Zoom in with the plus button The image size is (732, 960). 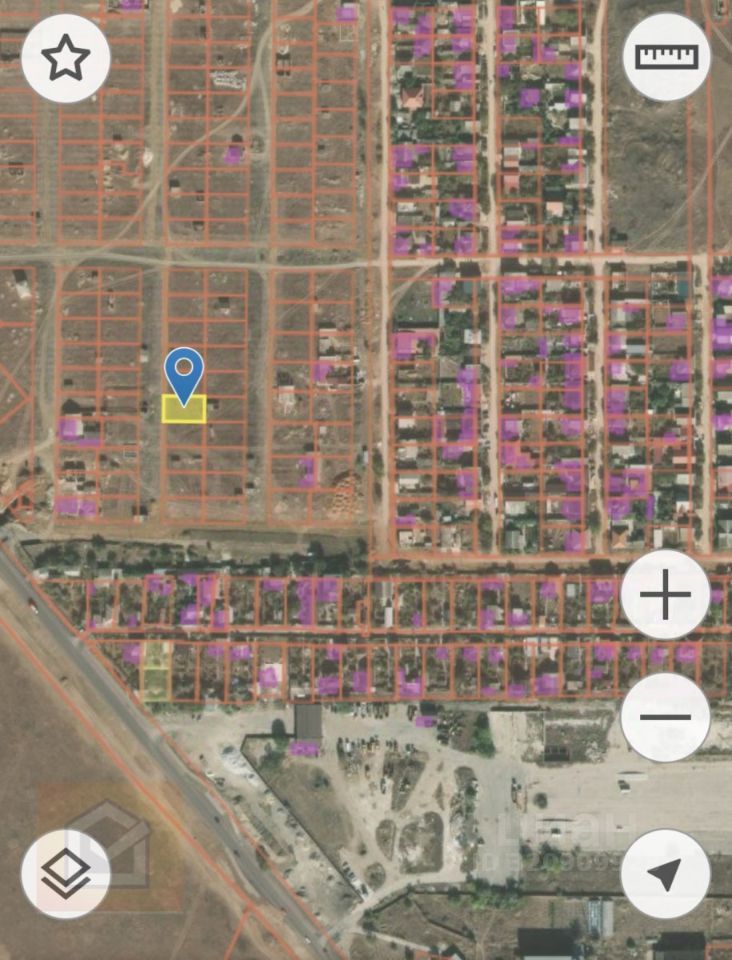[666, 595]
